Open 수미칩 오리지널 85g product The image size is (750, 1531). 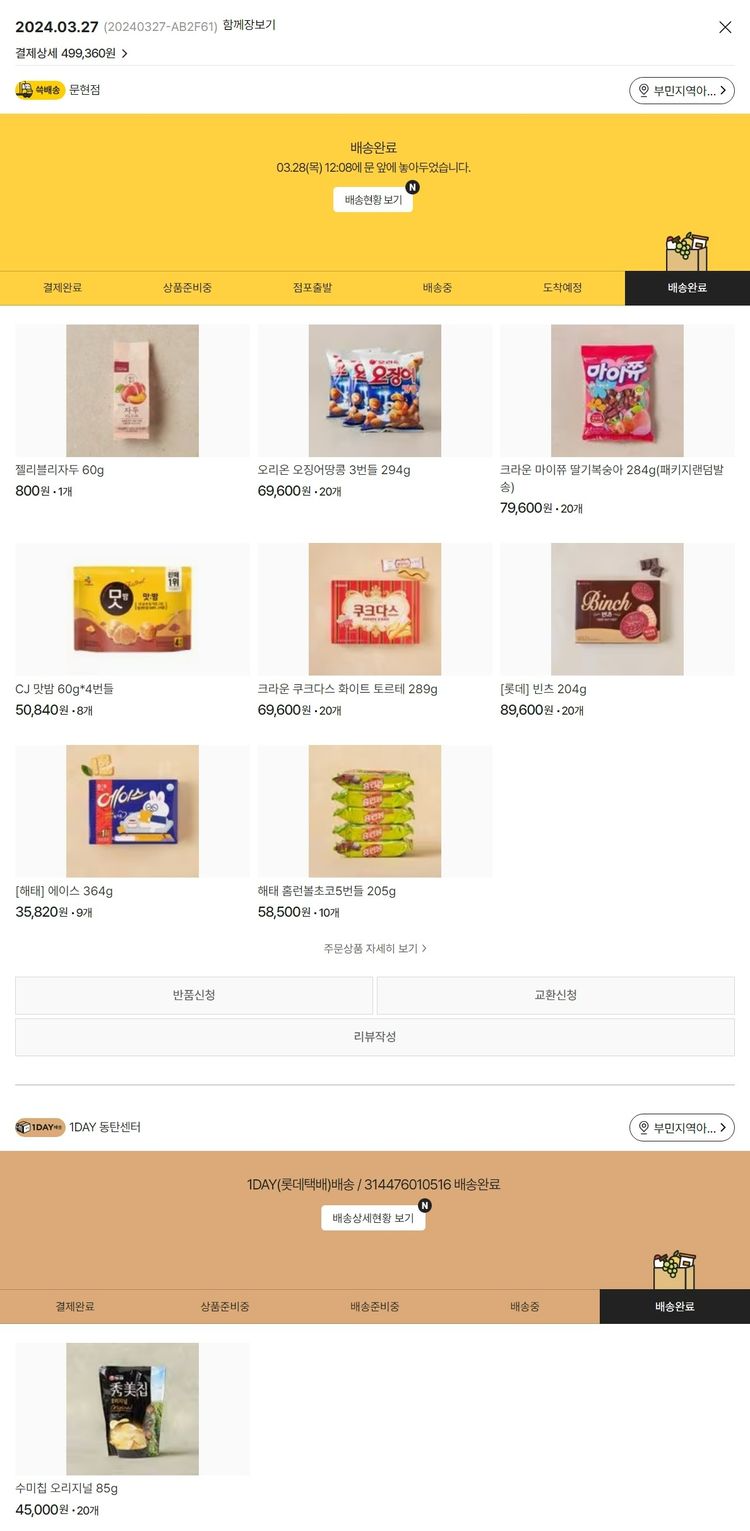132,1409
